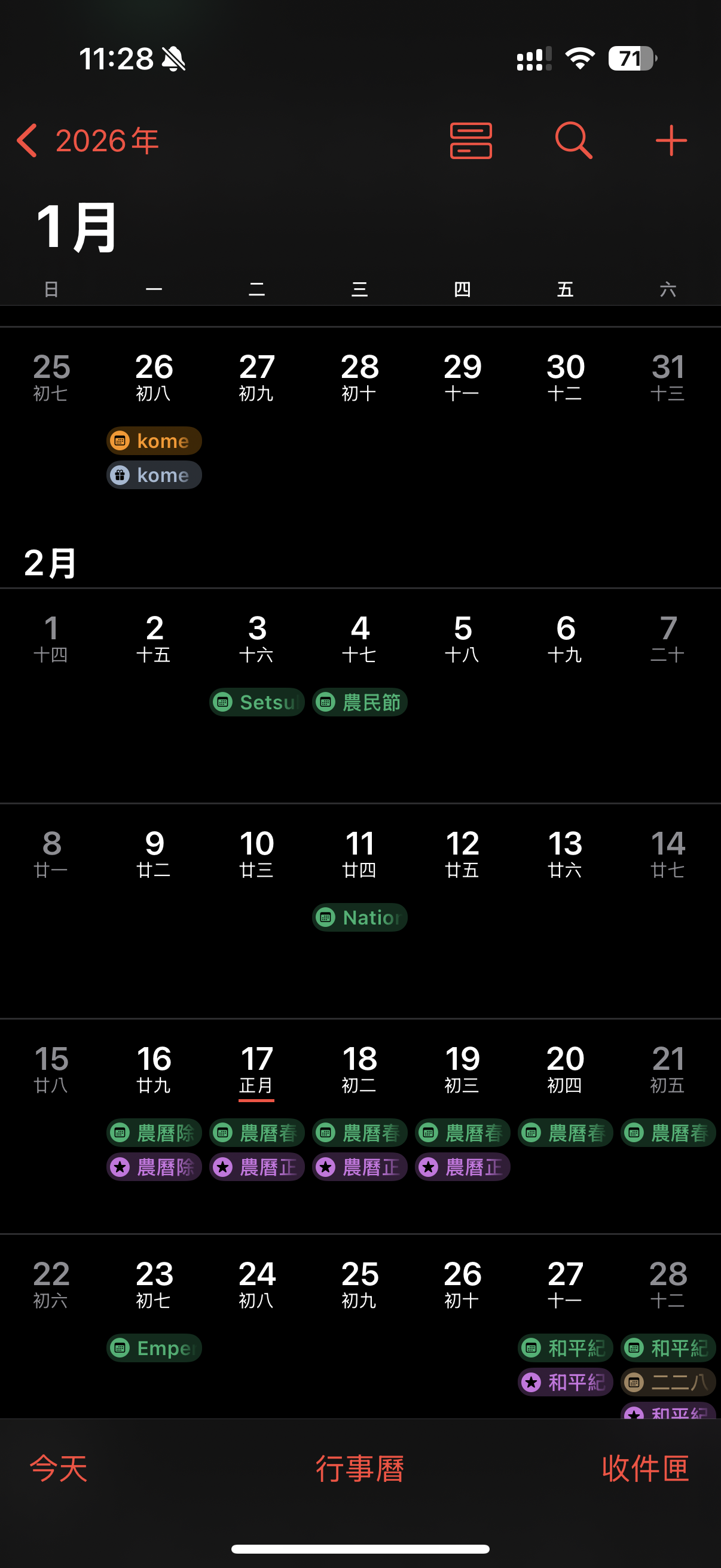The width and height of the screenshot is (721, 1568).
Task: Open the orange kome event on January 26
Action: (154, 440)
